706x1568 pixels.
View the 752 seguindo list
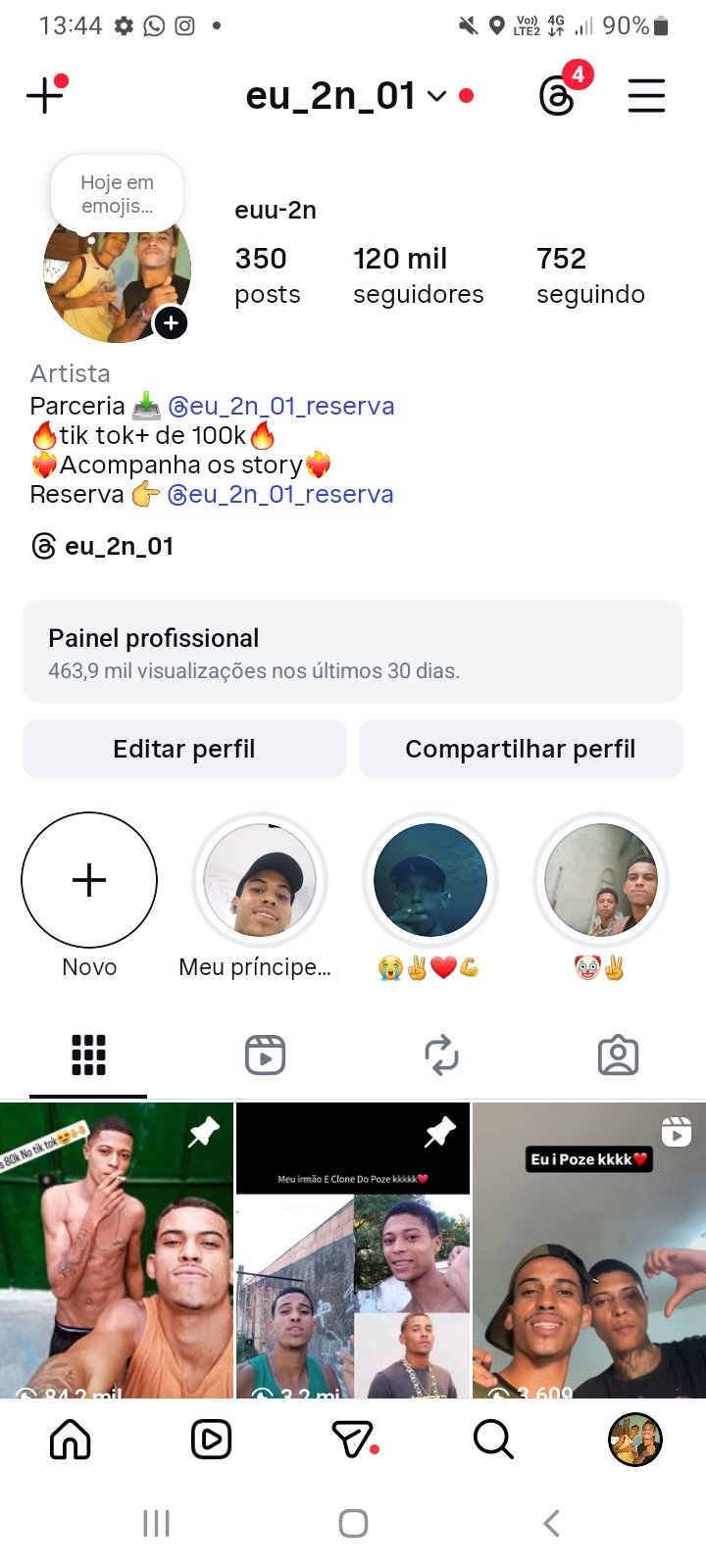(590, 274)
